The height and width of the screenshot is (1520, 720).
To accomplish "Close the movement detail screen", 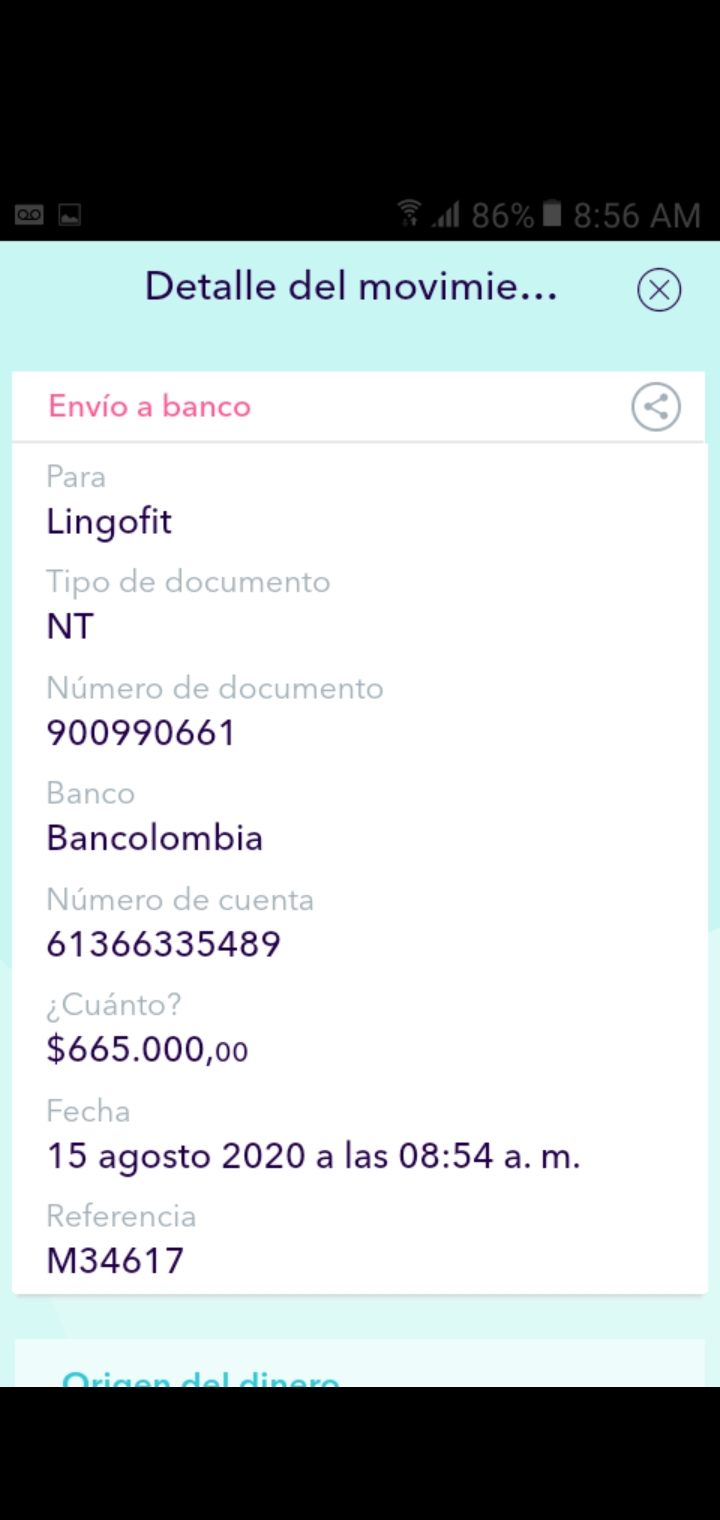I will click(659, 290).
